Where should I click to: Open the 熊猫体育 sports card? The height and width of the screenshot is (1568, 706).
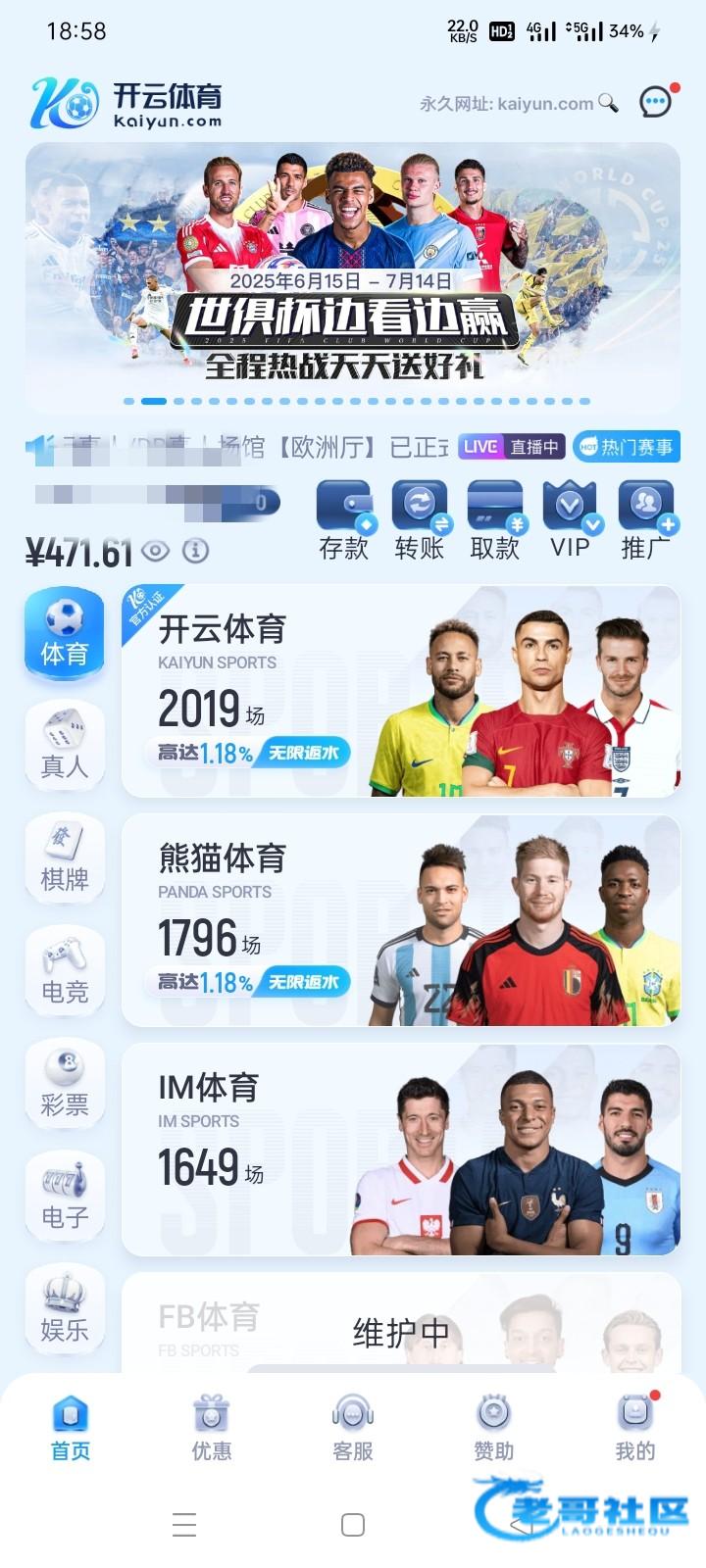tap(400, 921)
